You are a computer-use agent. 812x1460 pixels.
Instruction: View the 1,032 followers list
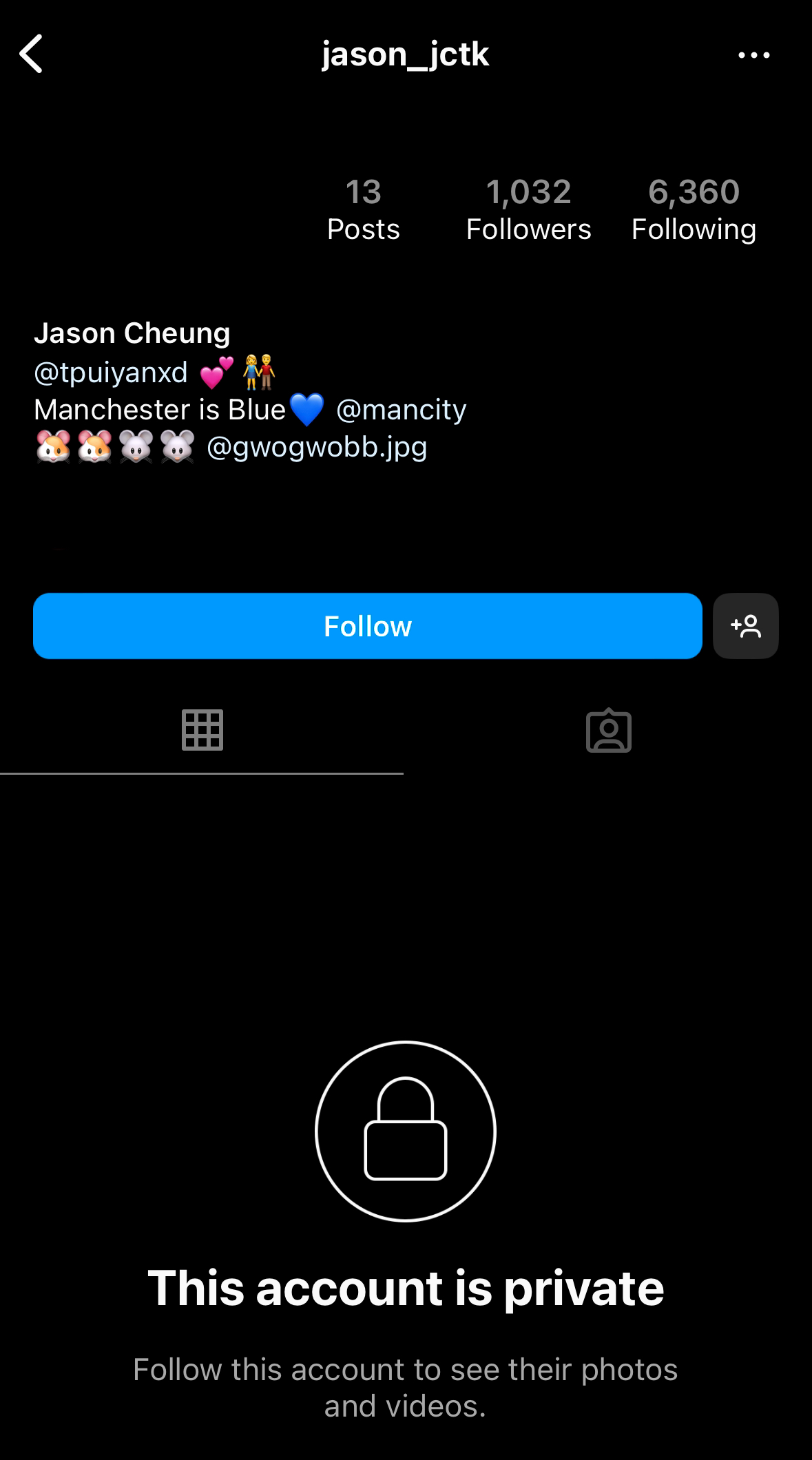(x=528, y=209)
